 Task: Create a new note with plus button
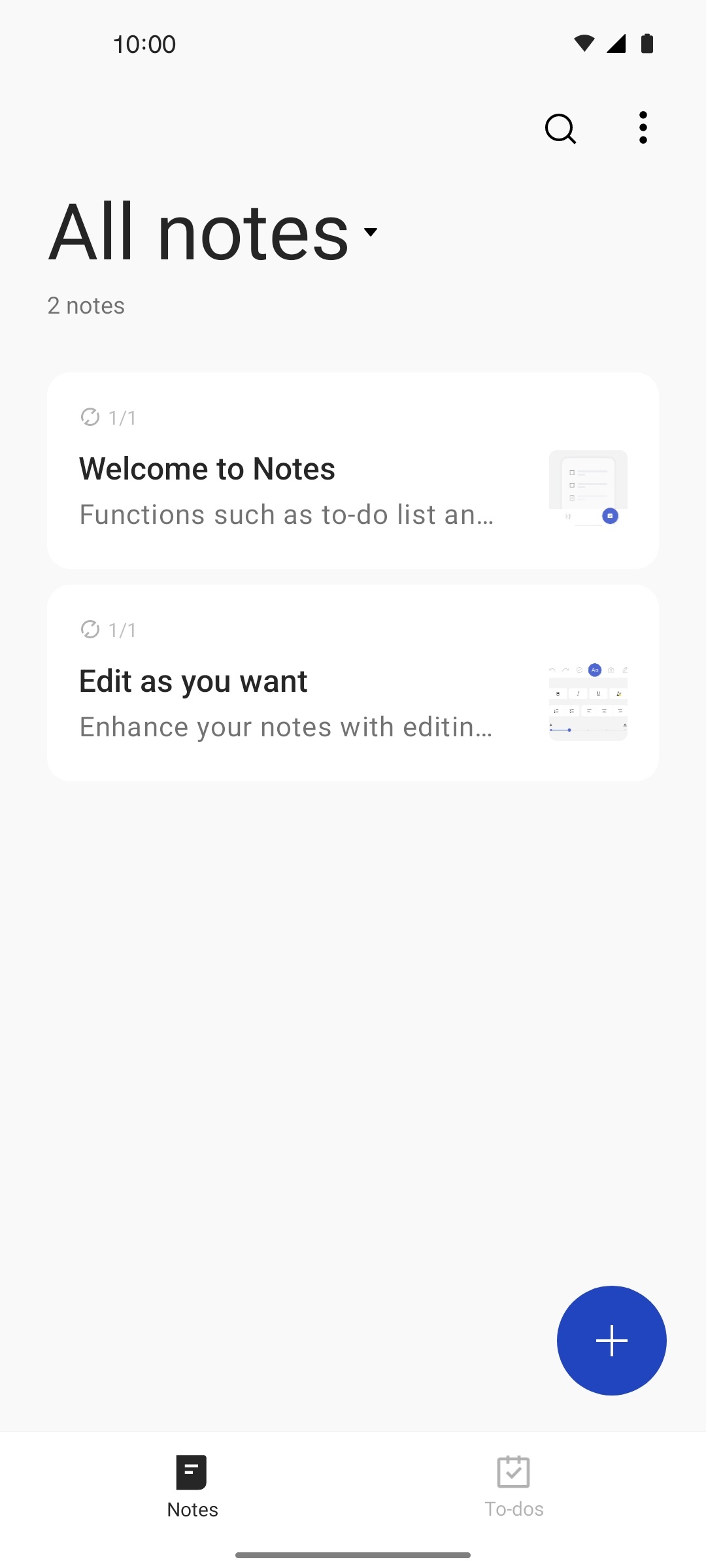coord(611,1340)
